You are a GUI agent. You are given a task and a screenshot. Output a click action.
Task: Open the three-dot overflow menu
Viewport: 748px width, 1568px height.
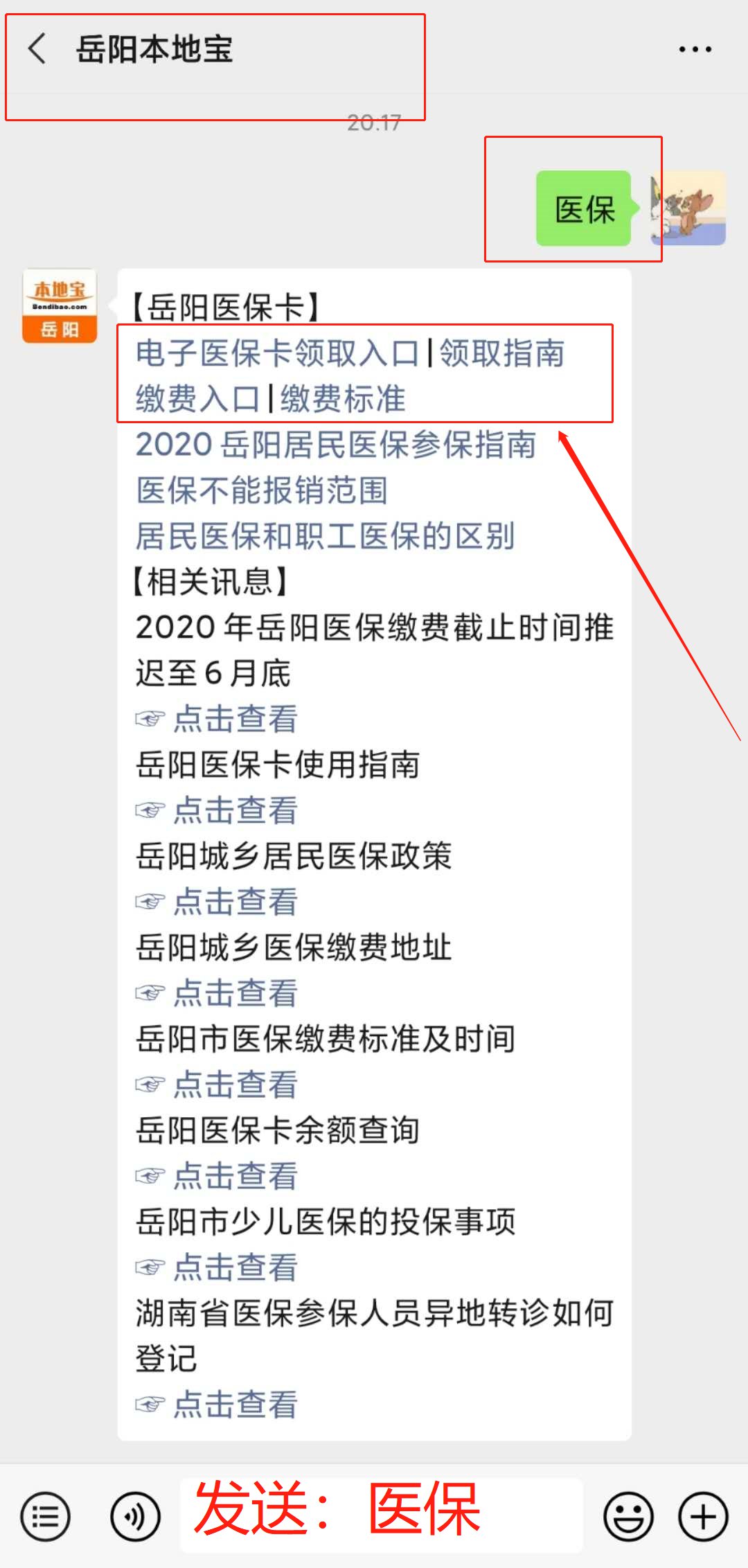coord(695,49)
